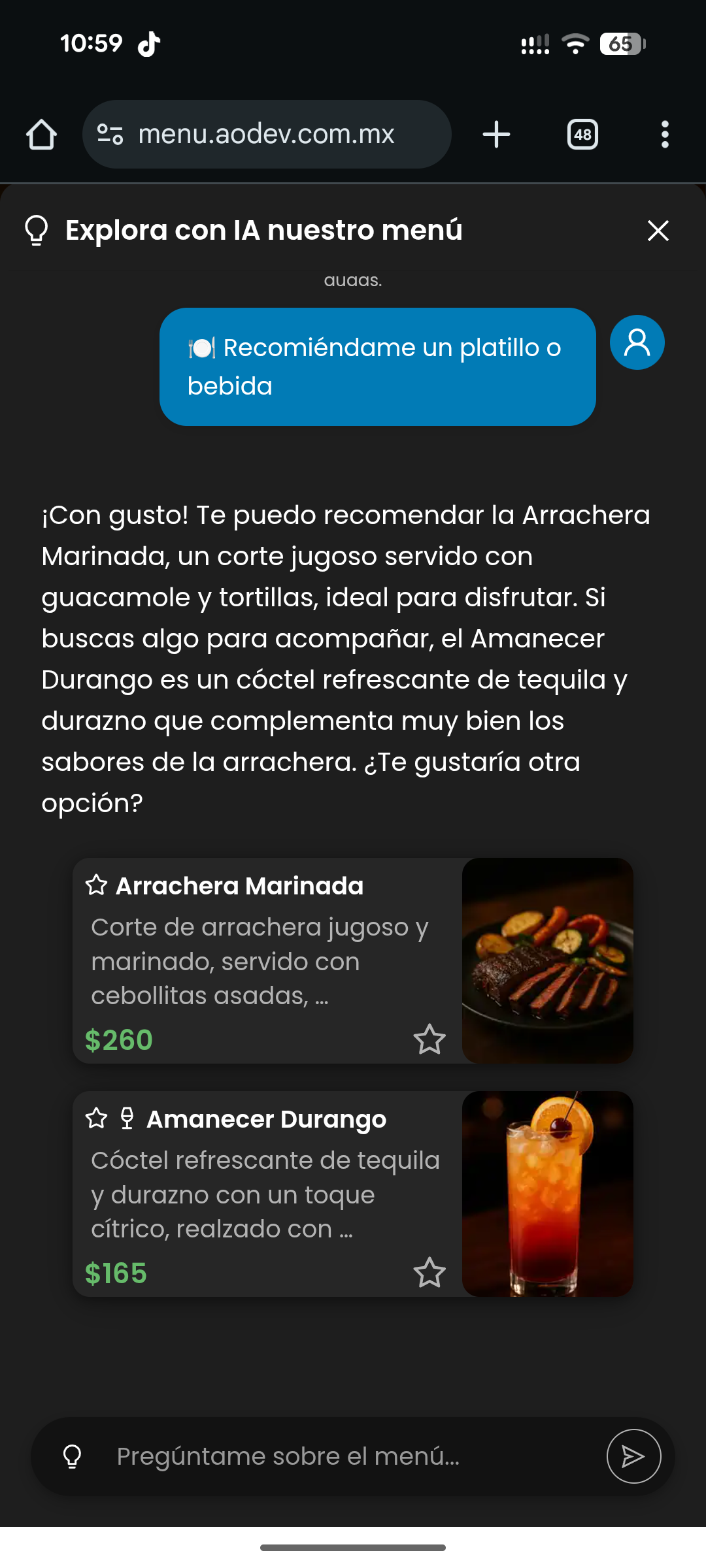Favorite the $165 Amanecer Durango
This screenshot has width=706, height=1568.
[429, 1272]
